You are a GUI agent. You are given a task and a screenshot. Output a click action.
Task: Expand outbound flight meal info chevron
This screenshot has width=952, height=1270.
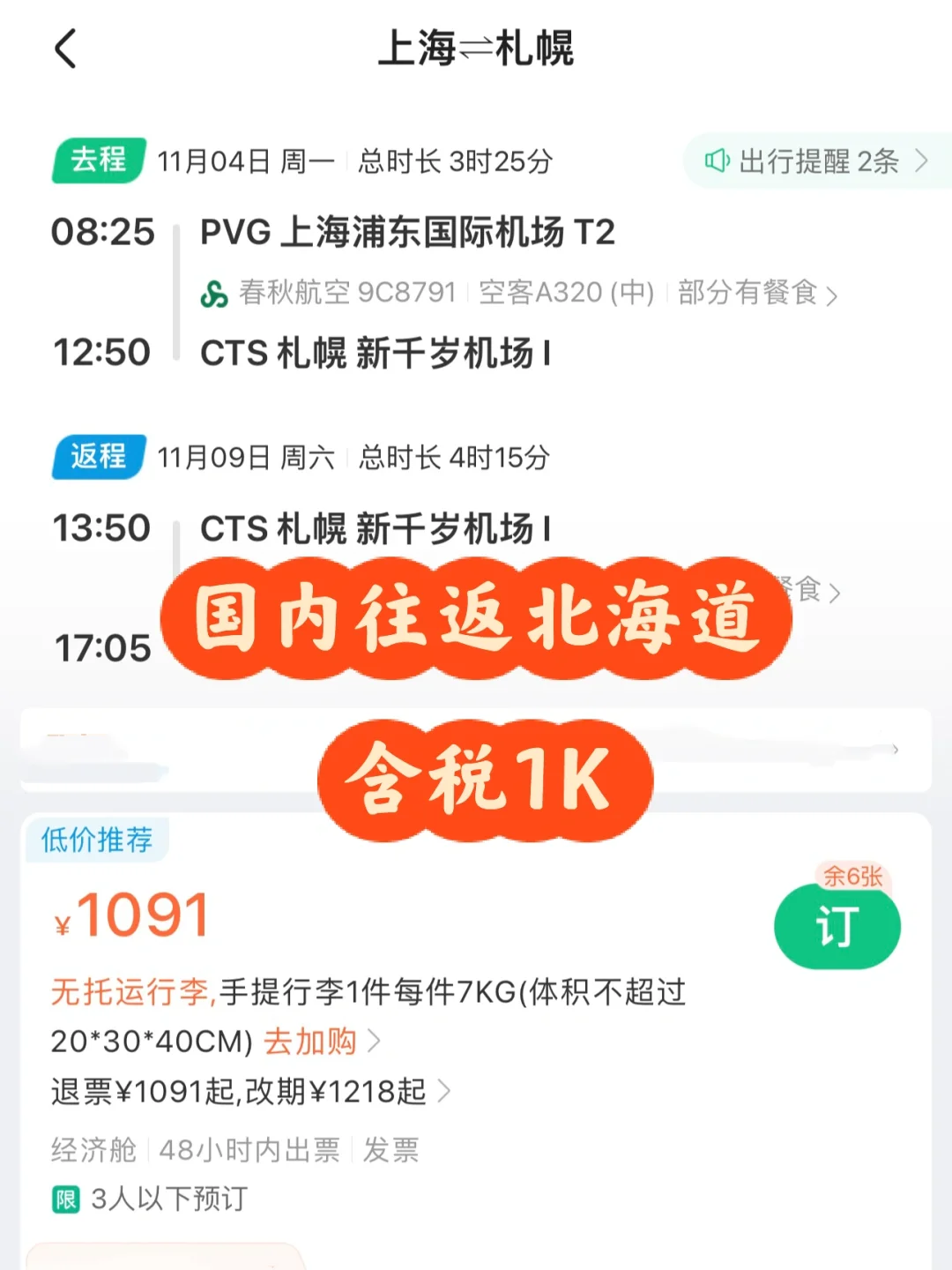pyautogui.click(x=832, y=294)
